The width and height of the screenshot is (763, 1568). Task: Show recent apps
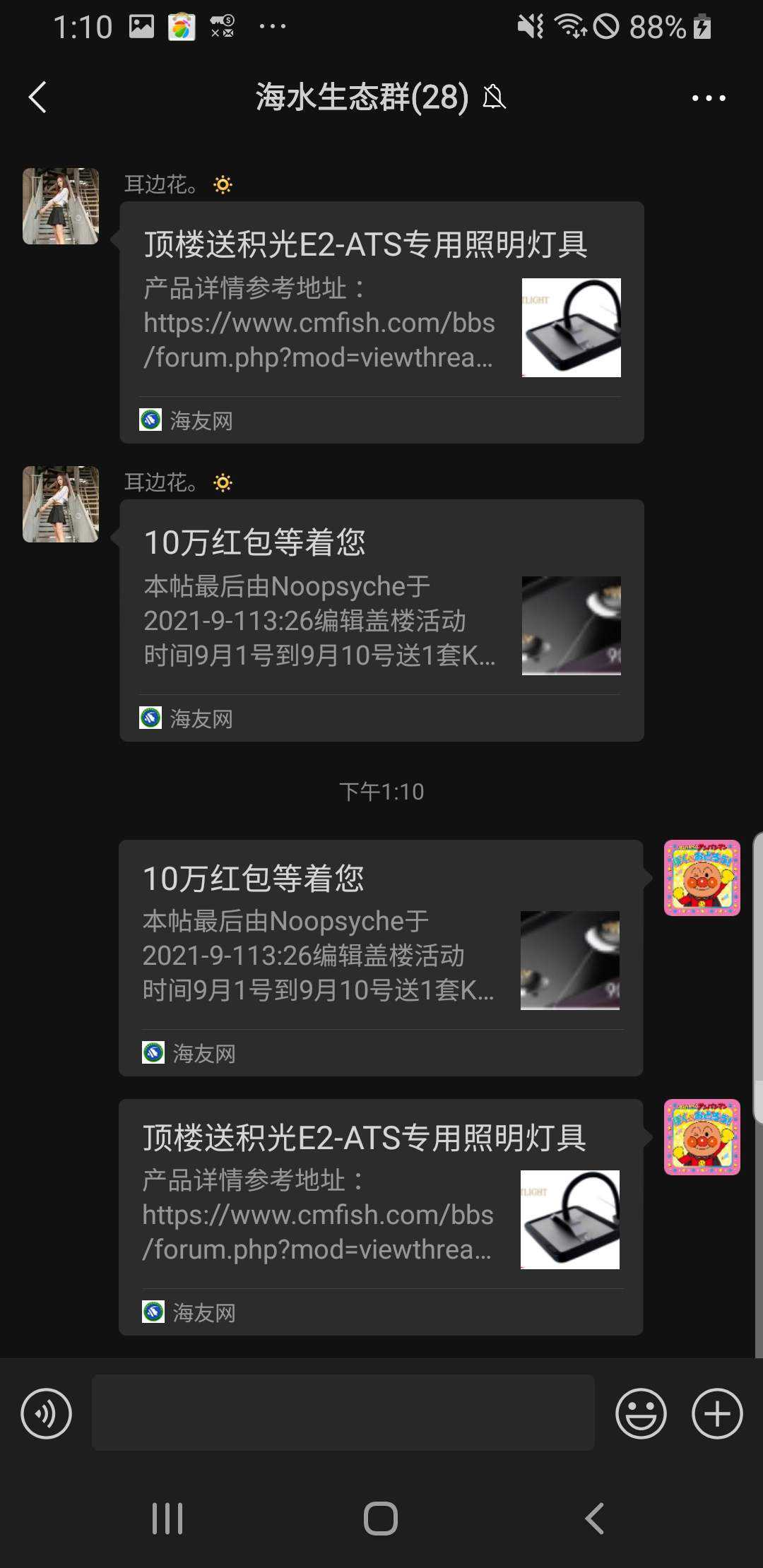(x=167, y=1518)
